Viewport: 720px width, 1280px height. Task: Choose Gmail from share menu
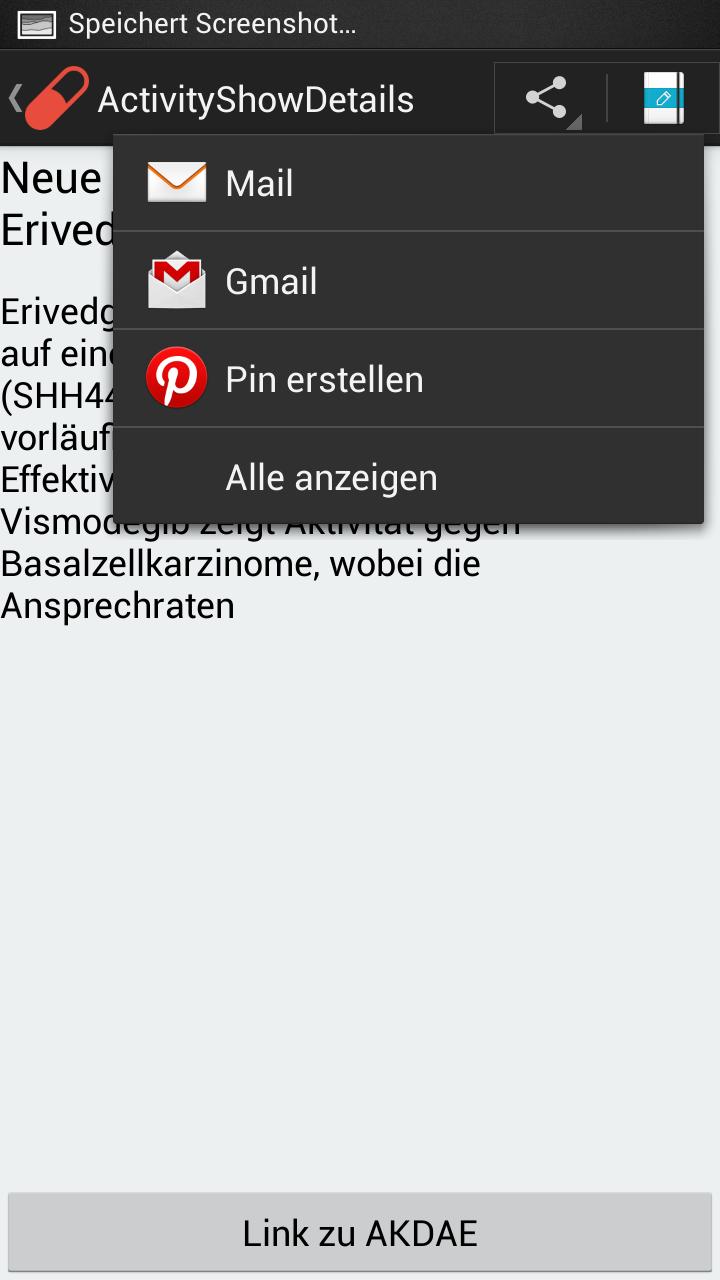(408, 282)
